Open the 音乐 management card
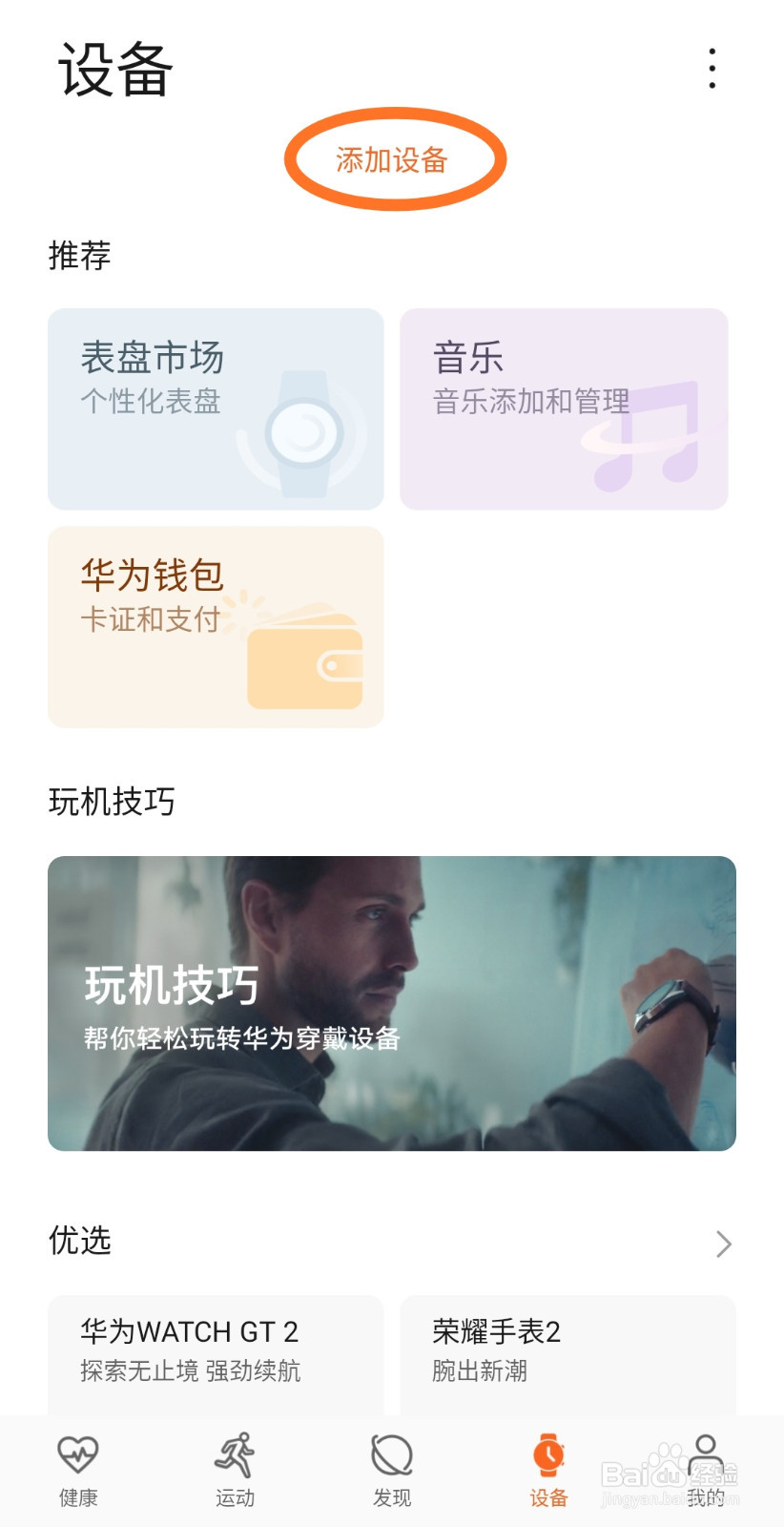 [x=564, y=408]
